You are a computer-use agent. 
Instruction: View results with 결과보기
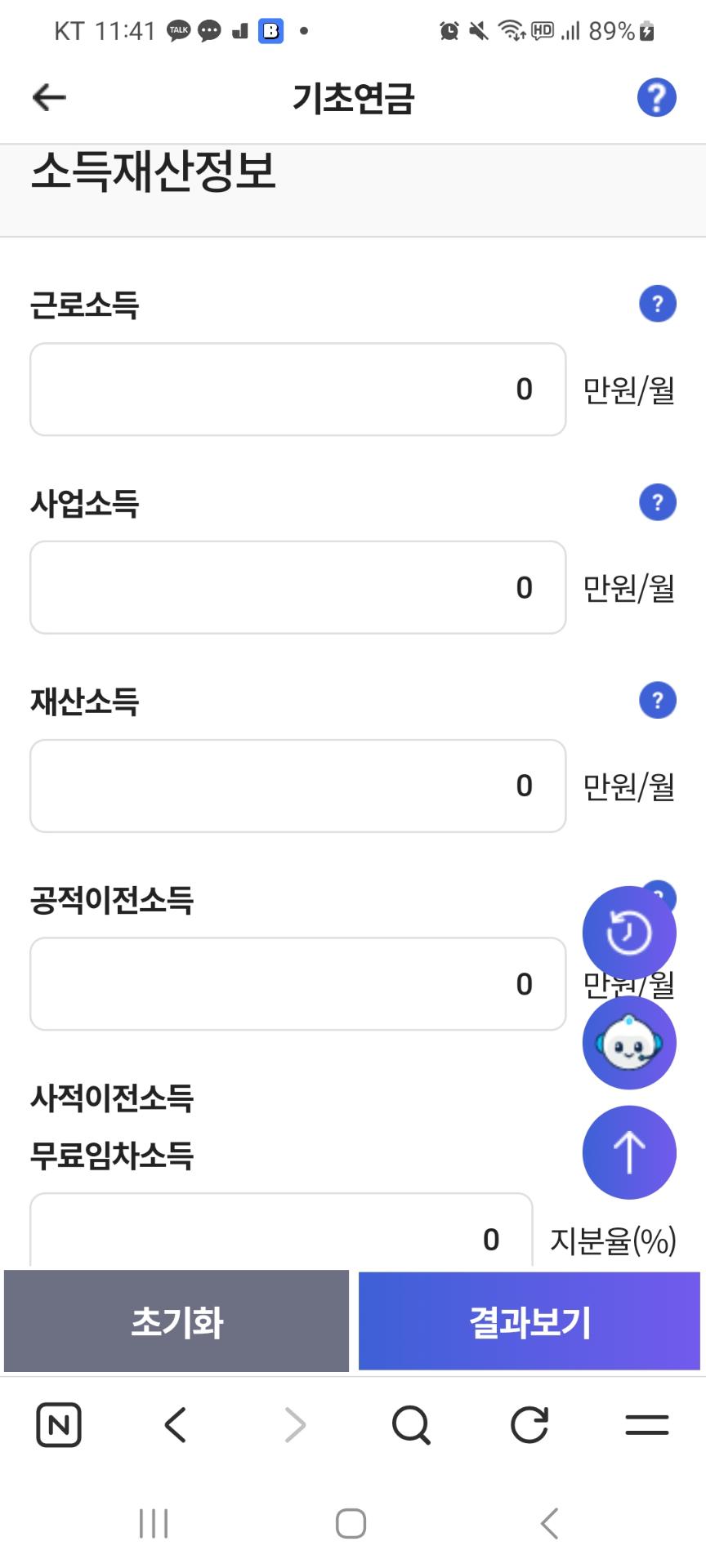(x=529, y=1321)
